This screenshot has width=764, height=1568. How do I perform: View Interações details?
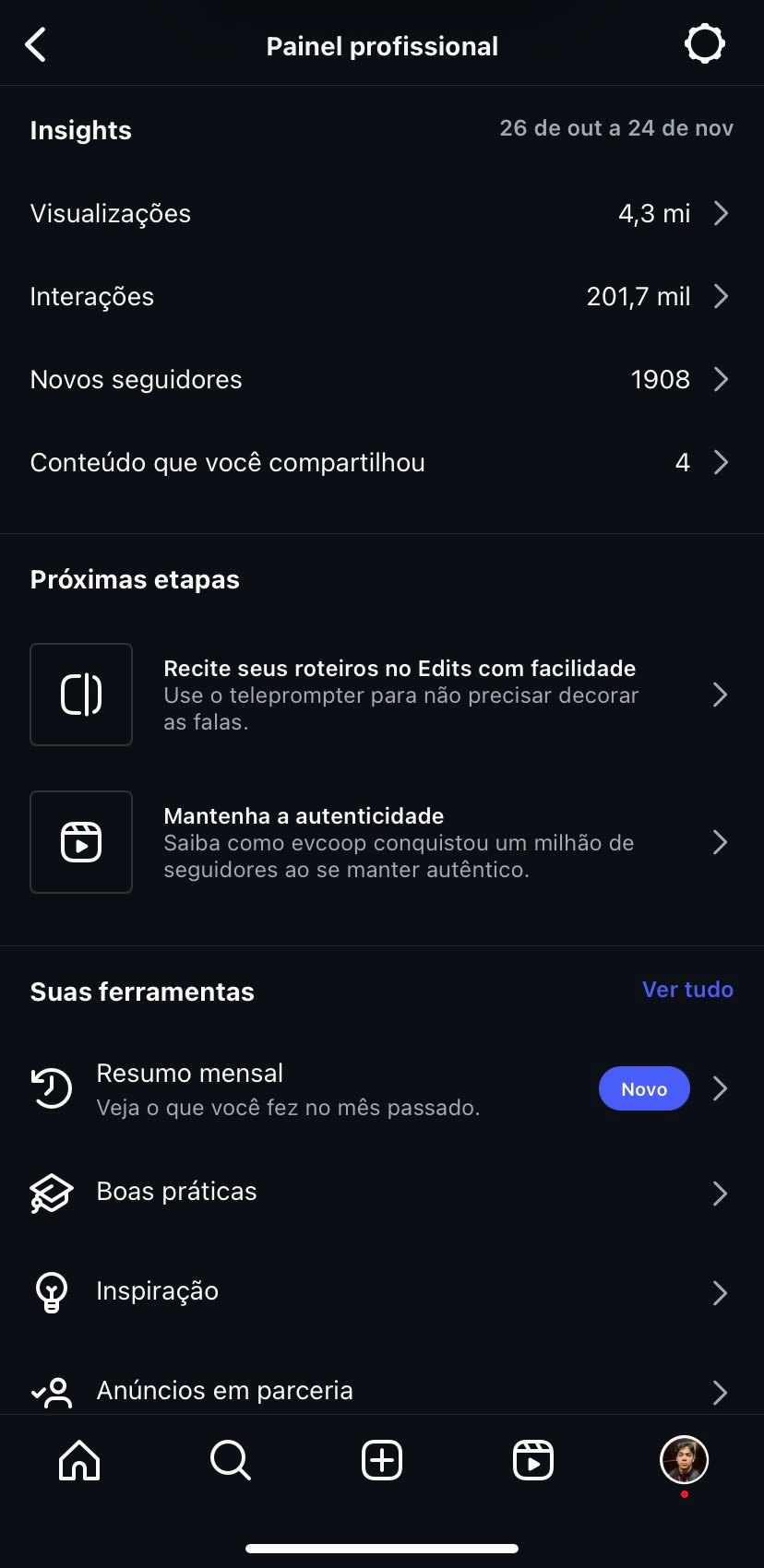point(381,297)
